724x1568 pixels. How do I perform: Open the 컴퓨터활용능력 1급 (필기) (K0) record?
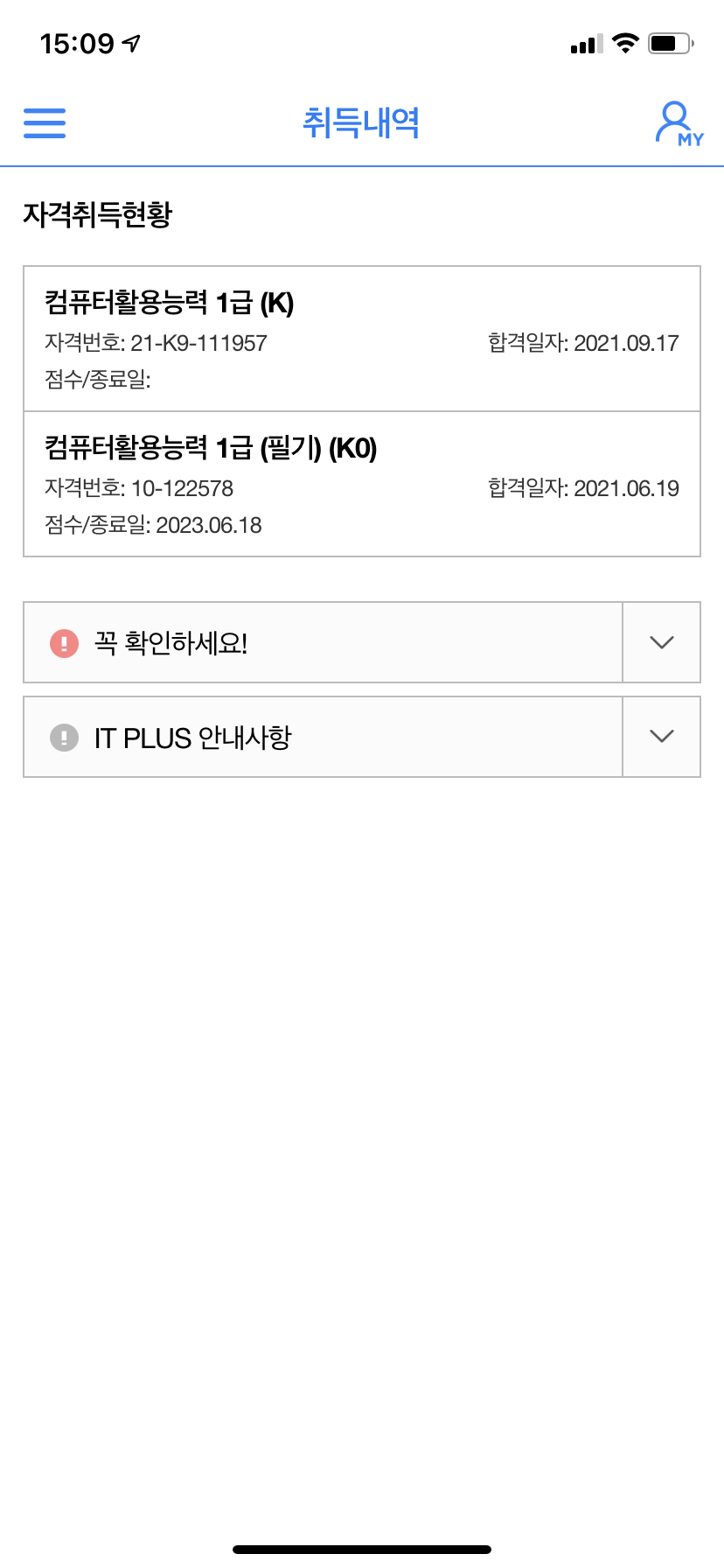coord(361,484)
